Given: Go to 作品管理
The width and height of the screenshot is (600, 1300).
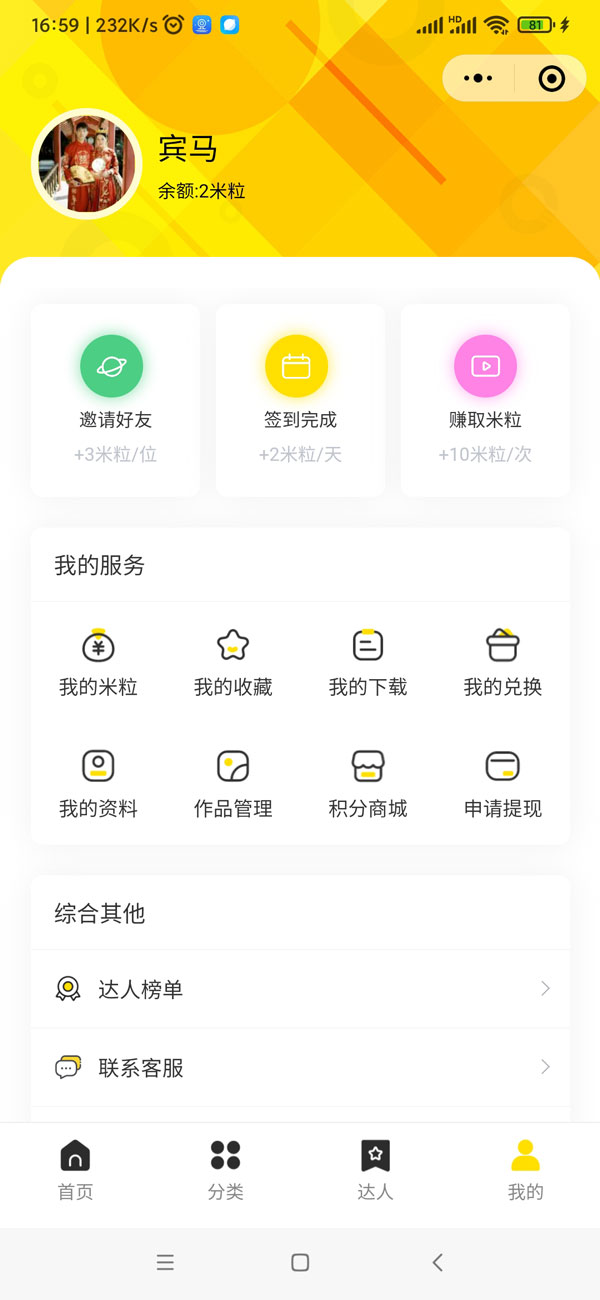Looking at the screenshot, I should pos(233,784).
